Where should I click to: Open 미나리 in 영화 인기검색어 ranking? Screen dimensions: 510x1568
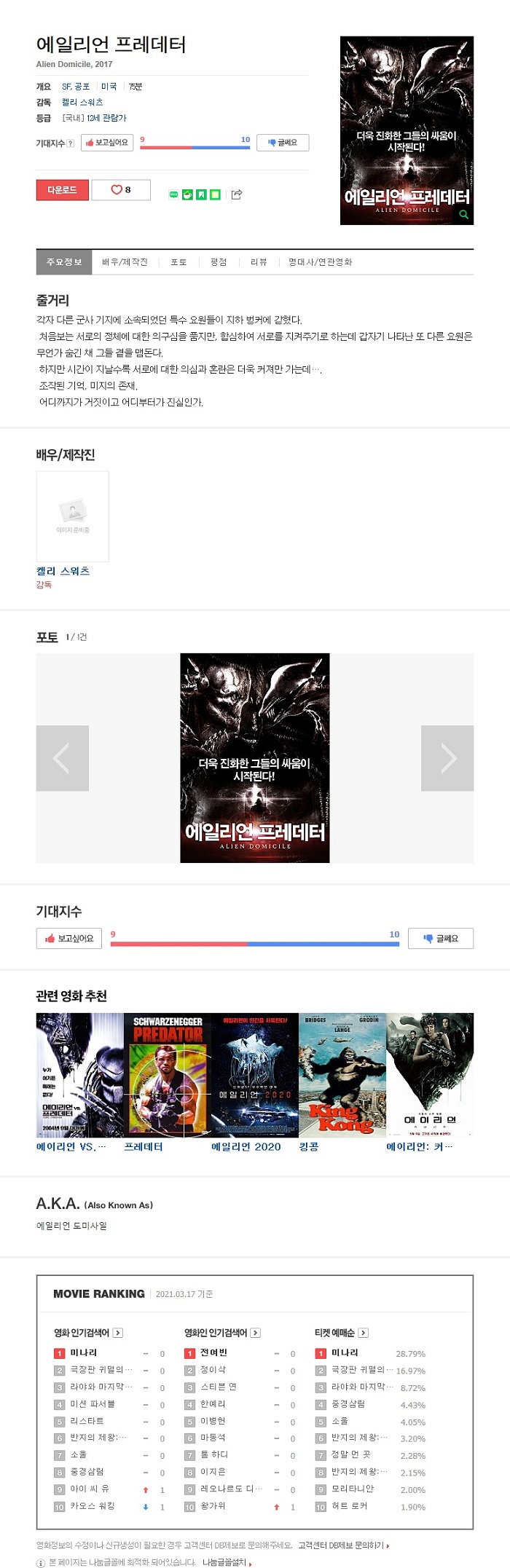click(x=83, y=1352)
